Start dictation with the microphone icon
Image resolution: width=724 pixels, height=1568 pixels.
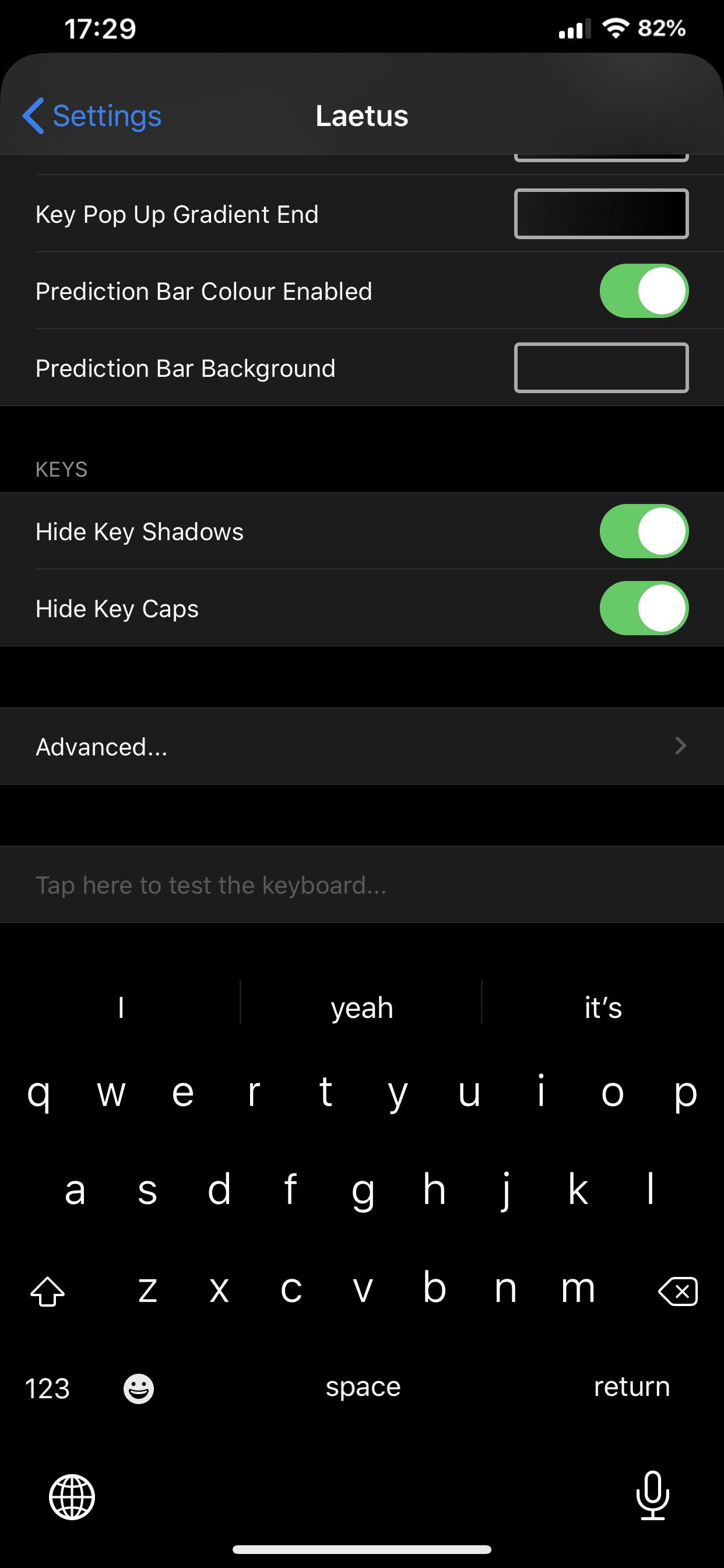pos(652,1496)
